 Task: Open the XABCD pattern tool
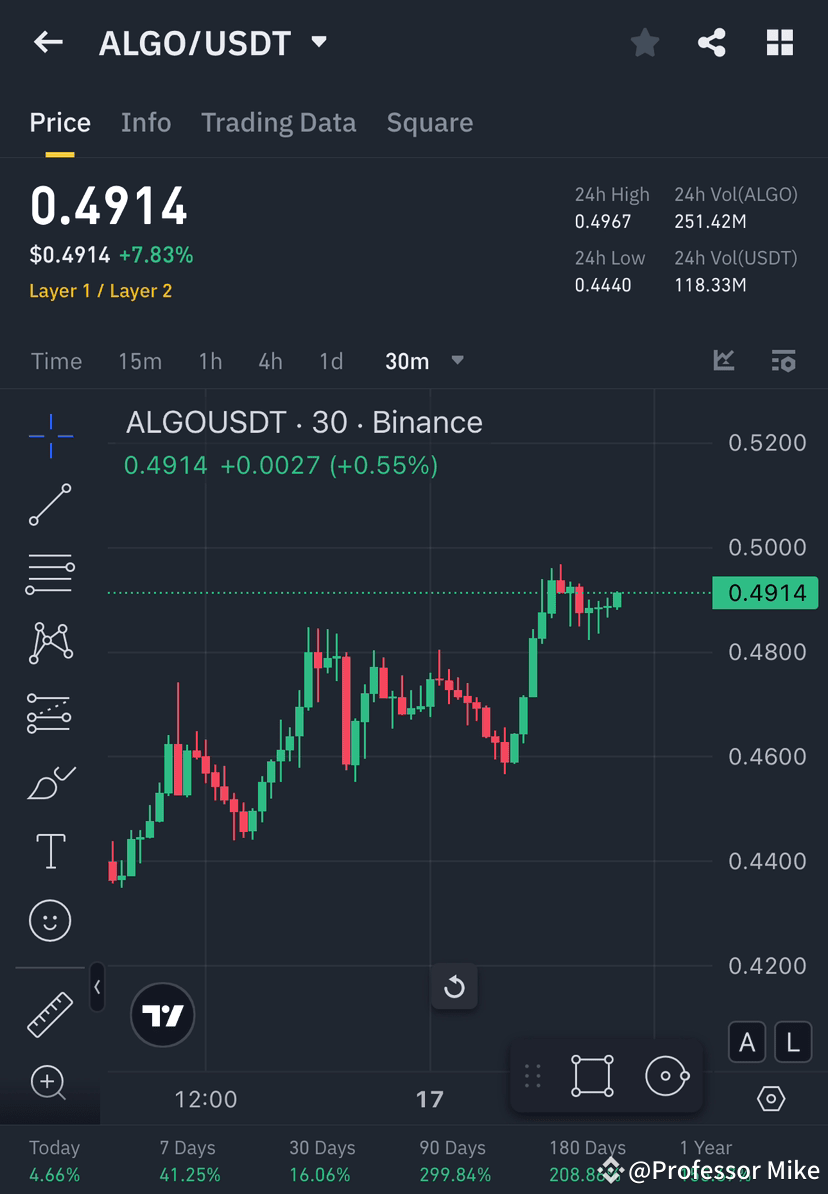point(50,643)
